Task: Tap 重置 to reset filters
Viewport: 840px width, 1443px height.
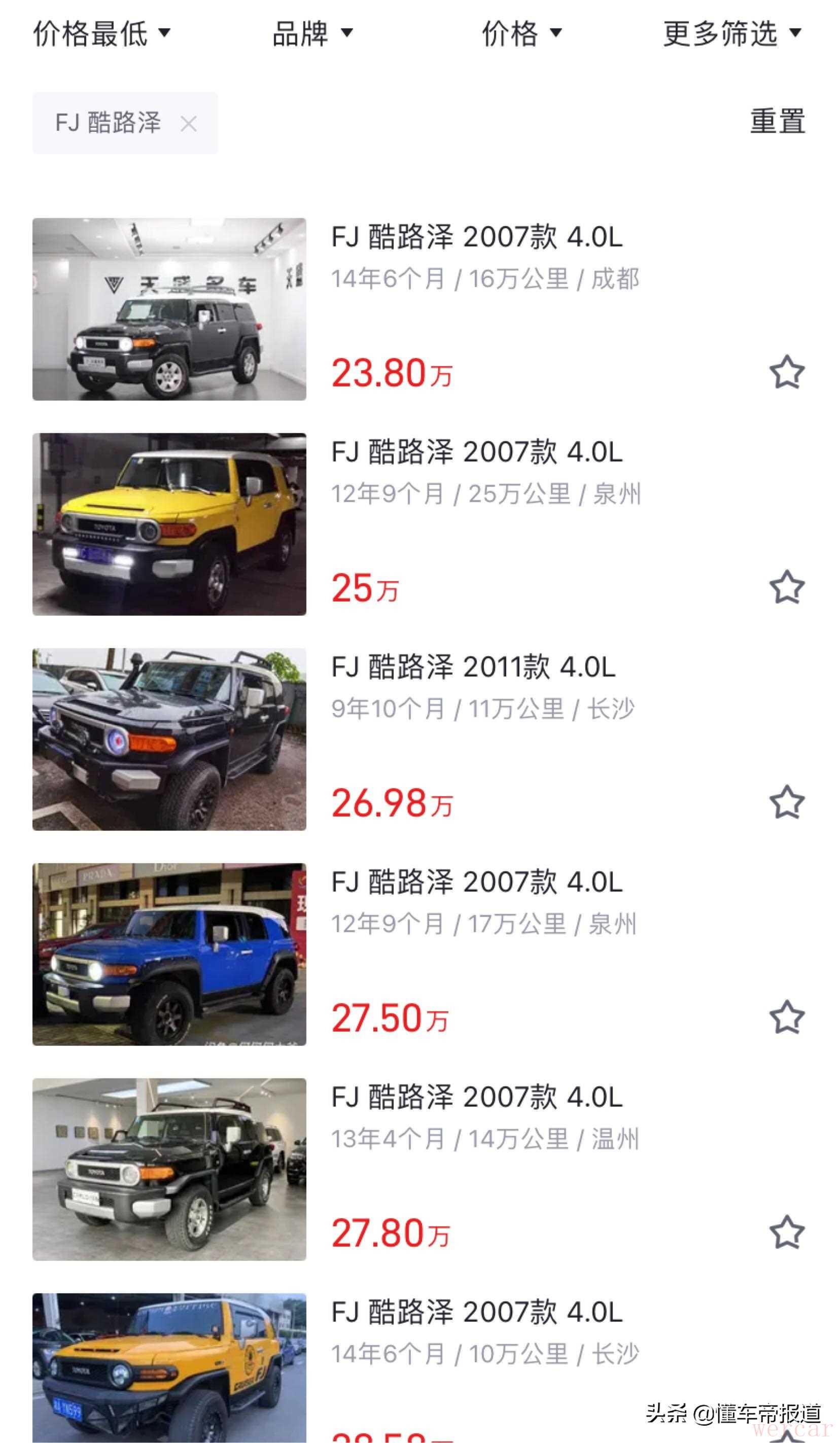Action: pos(777,122)
